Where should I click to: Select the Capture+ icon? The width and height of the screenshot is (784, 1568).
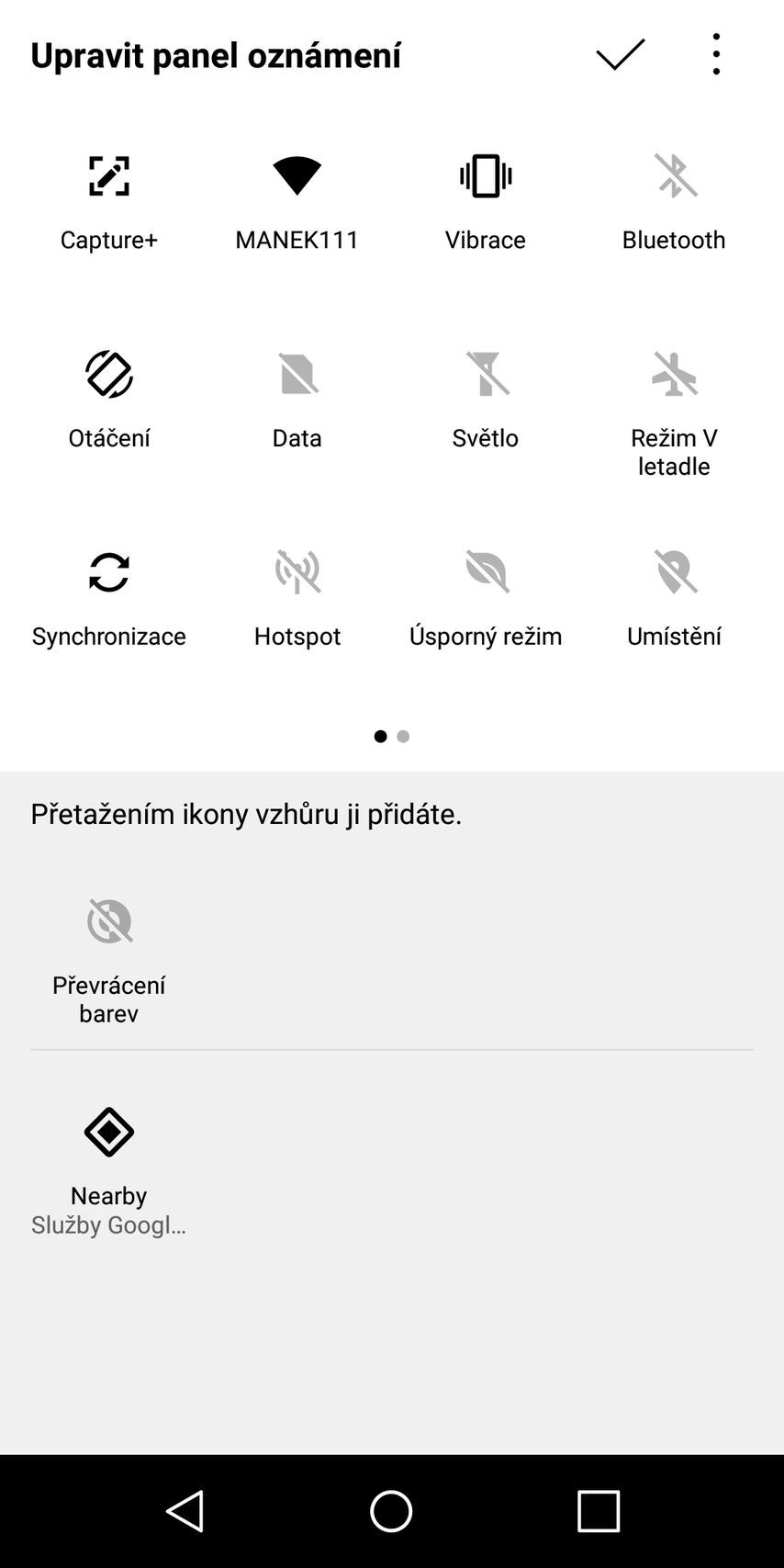108,175
